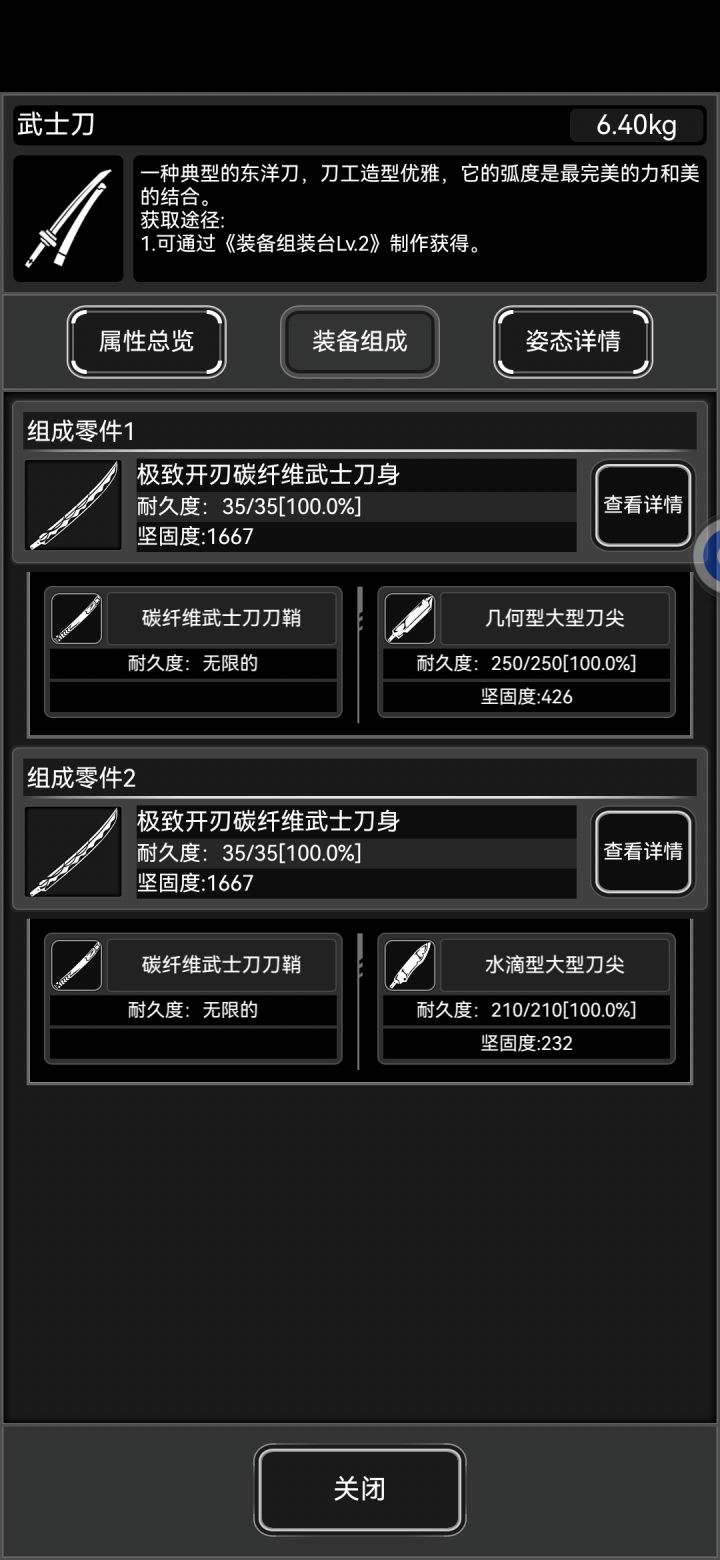The width and height of the screenshot is (720, 1560).
Task: Select the 极致开刃碳纤维武士刀身 blade icon in 组成零件1
Action: (x=72, y=505)
